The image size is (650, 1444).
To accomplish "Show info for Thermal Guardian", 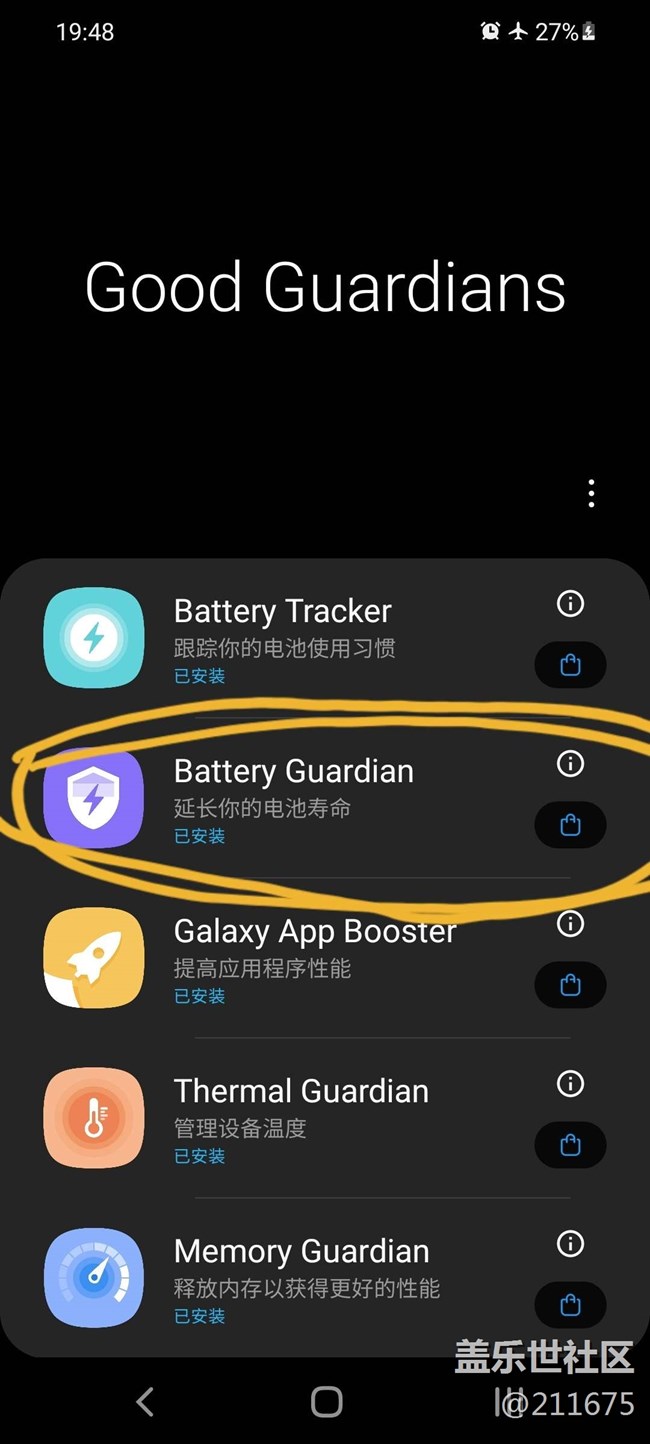I will point(570,1083).
